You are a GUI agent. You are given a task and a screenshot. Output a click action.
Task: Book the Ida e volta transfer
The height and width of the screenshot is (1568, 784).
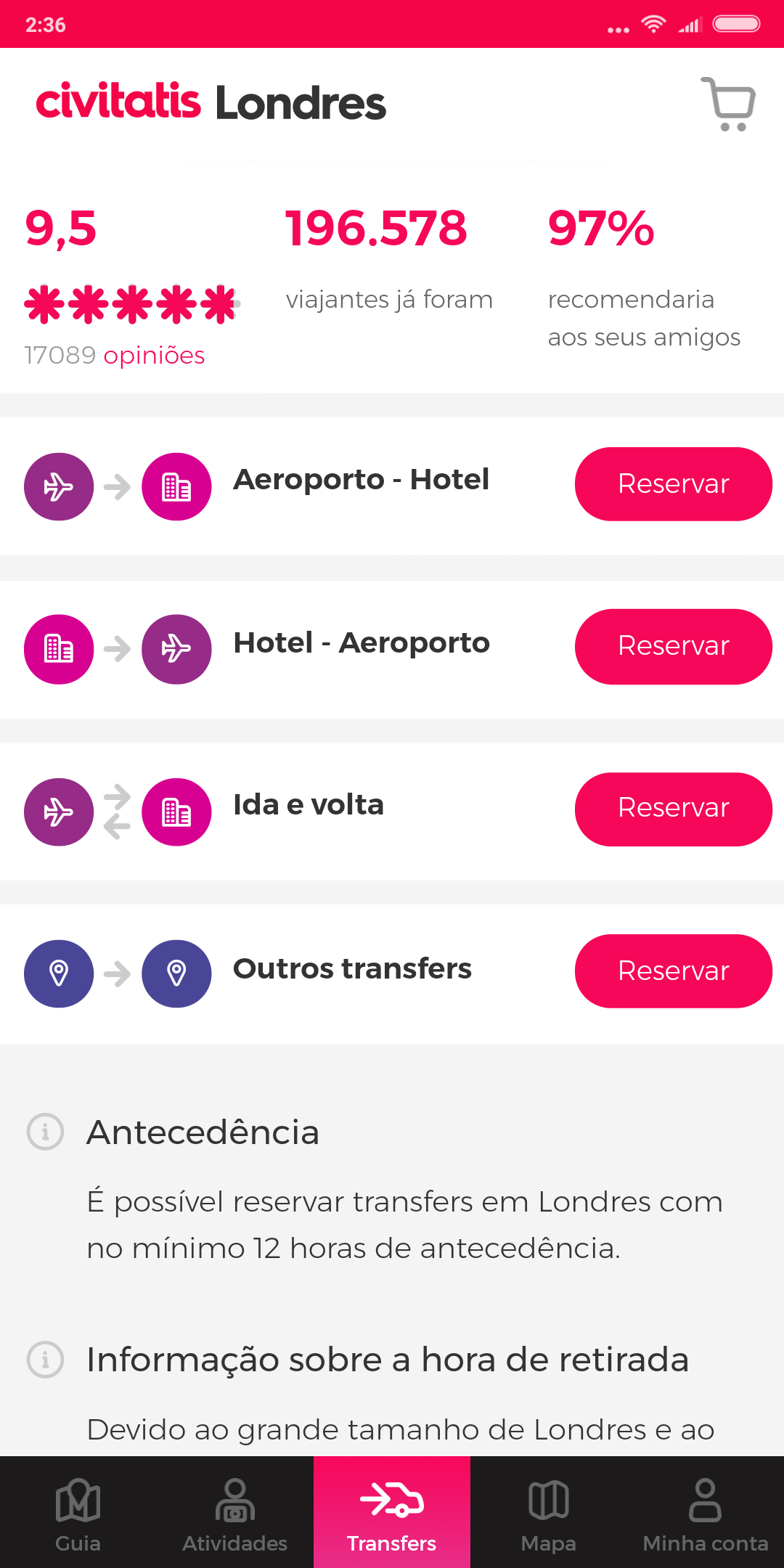pyautogui.click(x=674, y=809)
